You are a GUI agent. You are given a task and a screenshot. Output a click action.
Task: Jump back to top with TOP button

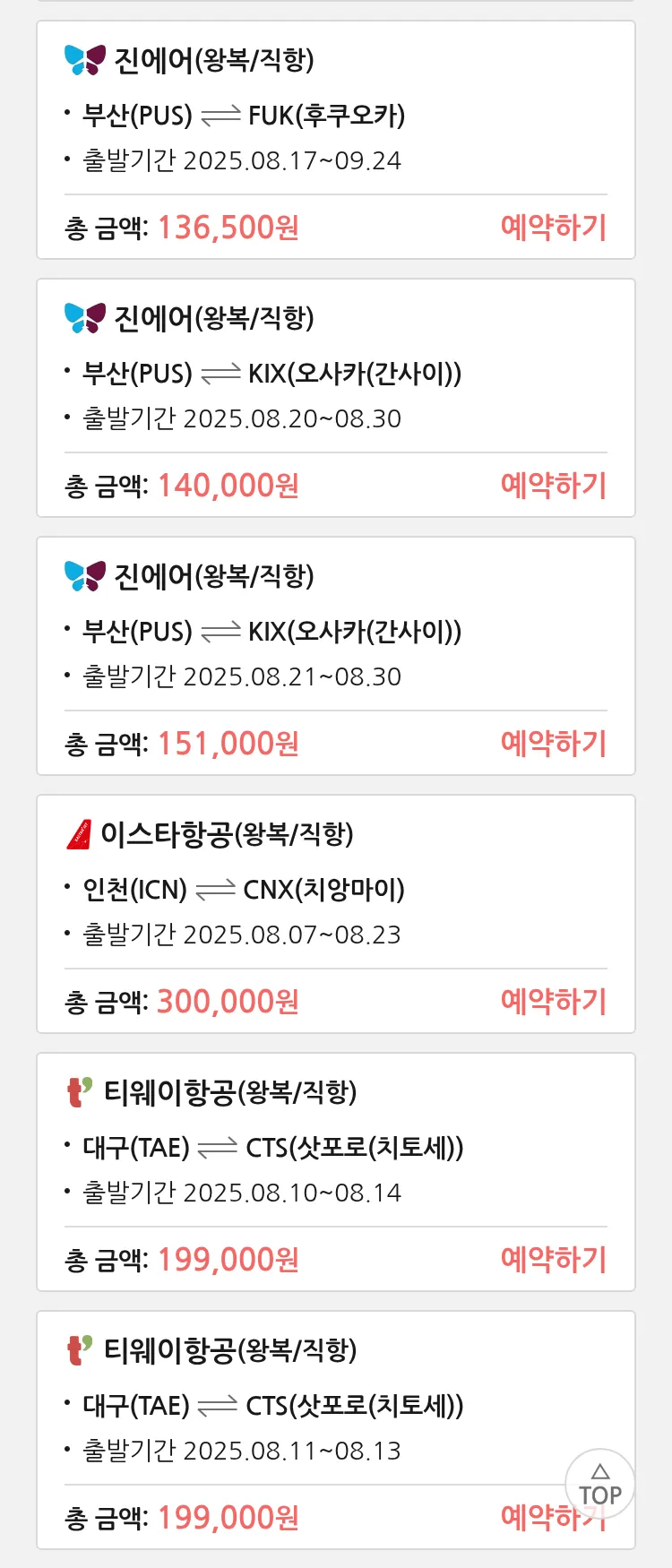point(599,1485)
